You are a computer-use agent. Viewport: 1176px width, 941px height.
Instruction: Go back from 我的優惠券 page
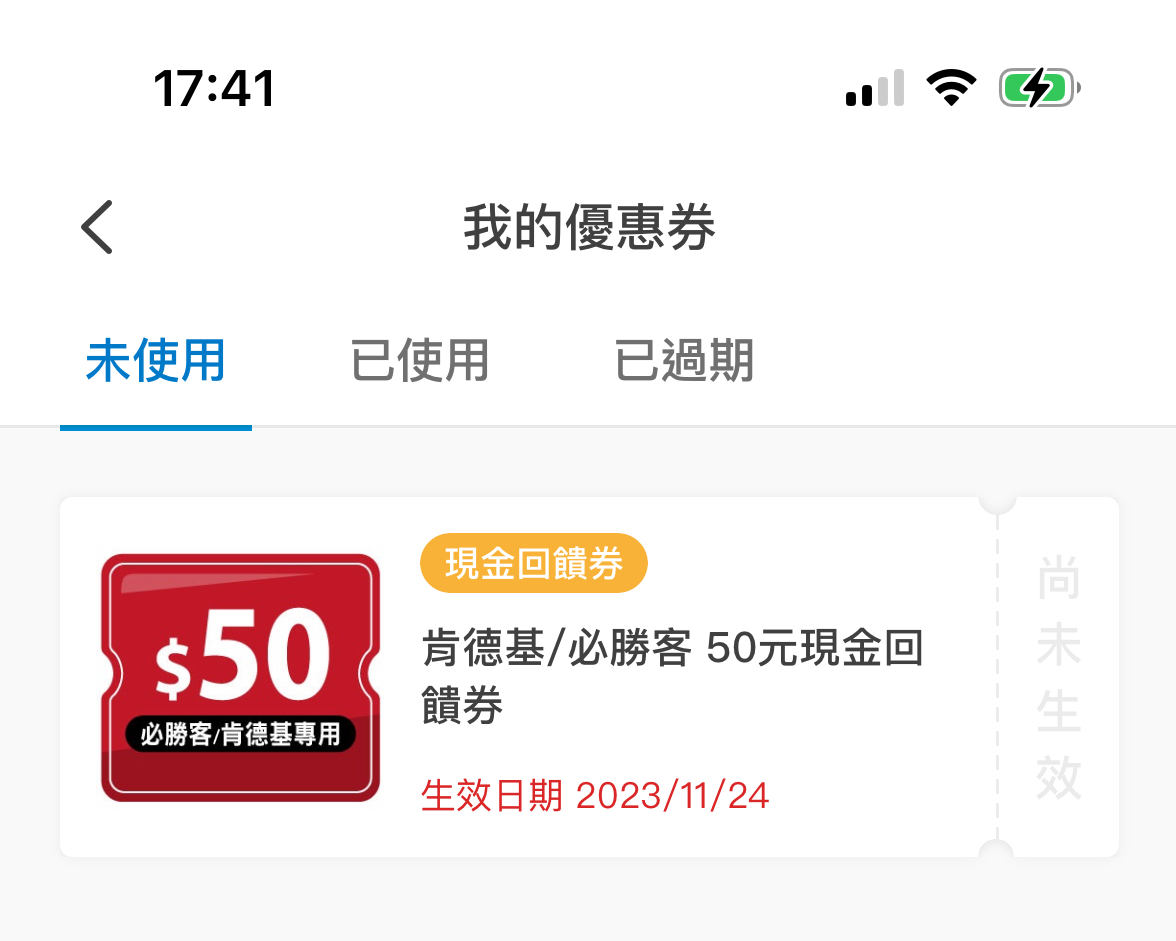[x=97, y=227]
